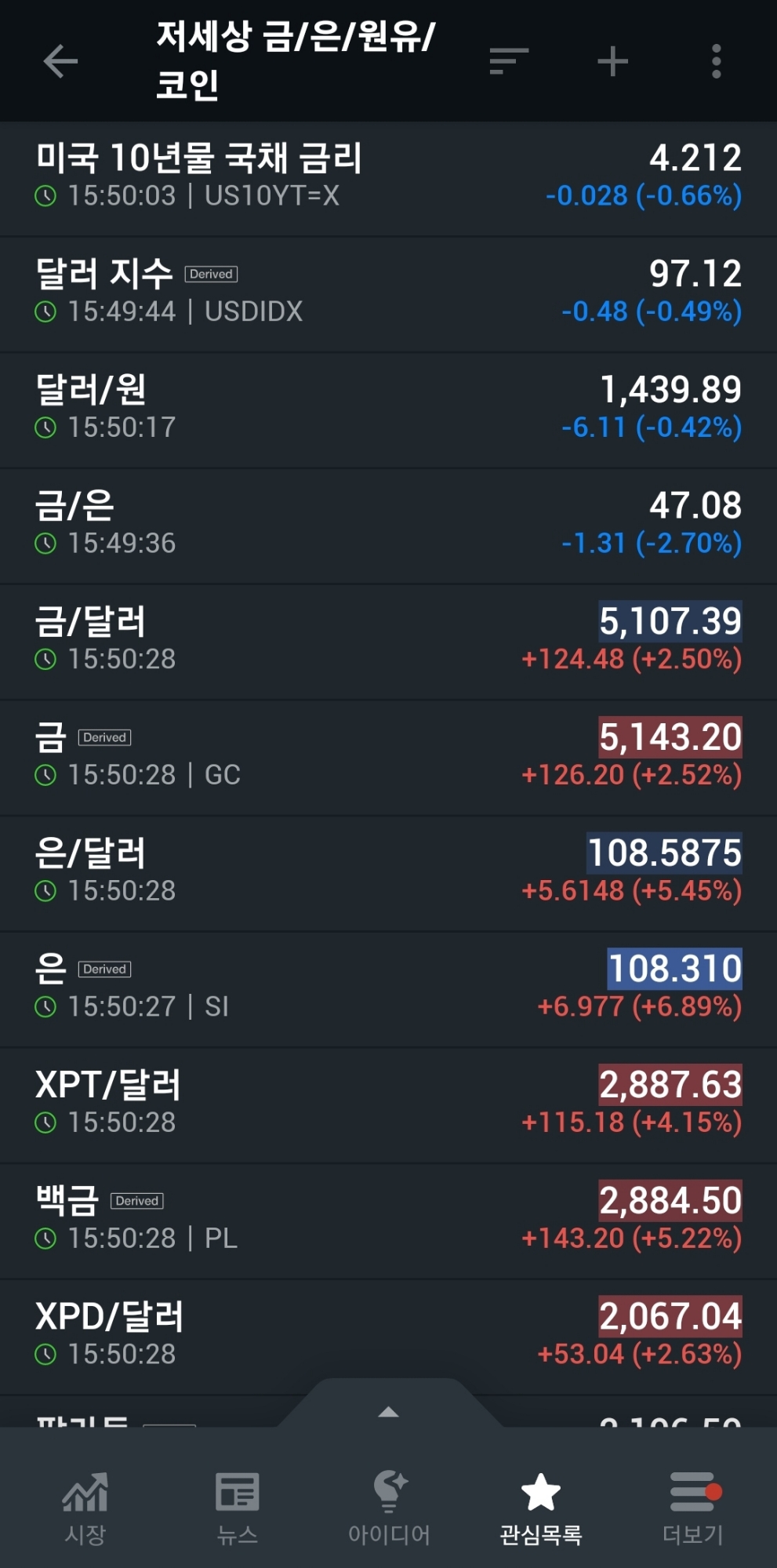Open the 아이디어 tab

click(389, 1508)
